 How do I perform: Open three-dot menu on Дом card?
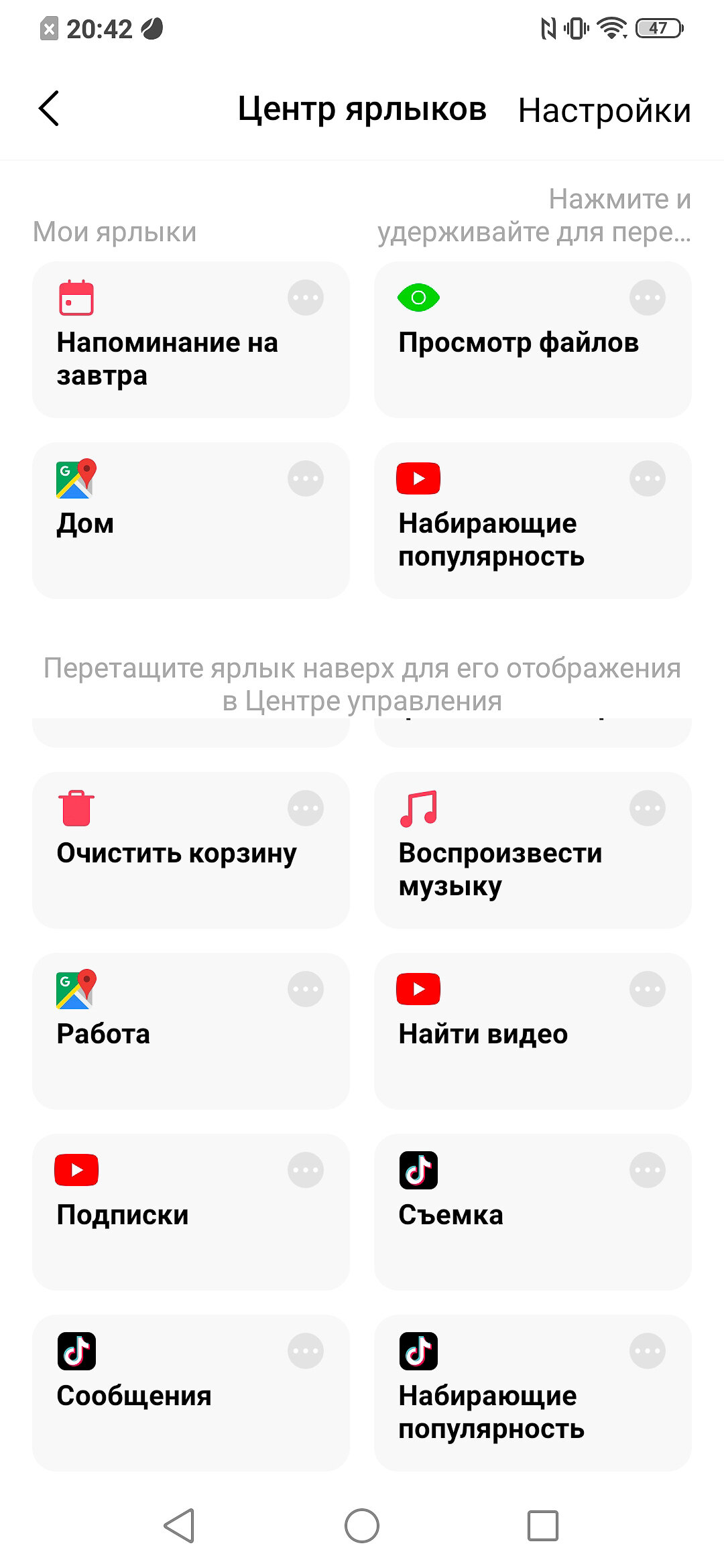pos(306,478)
